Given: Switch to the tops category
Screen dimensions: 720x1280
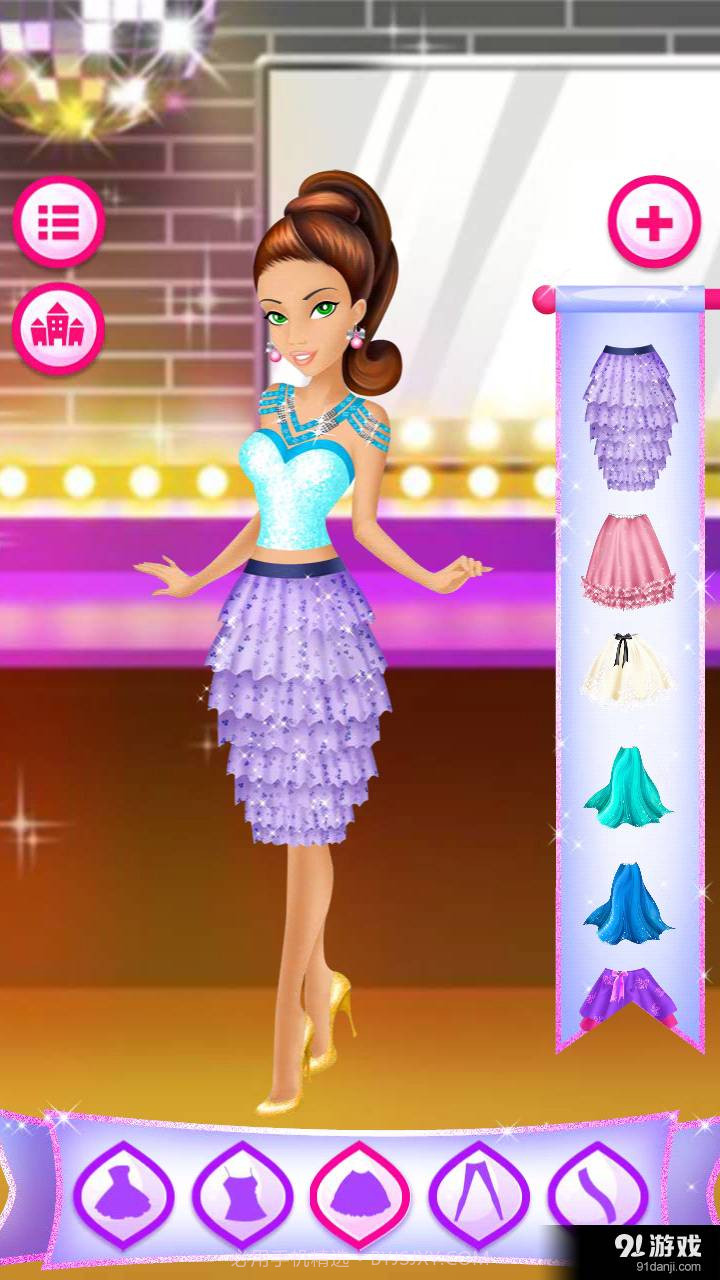Looking at the screenshot, I should click(242, 1194).
